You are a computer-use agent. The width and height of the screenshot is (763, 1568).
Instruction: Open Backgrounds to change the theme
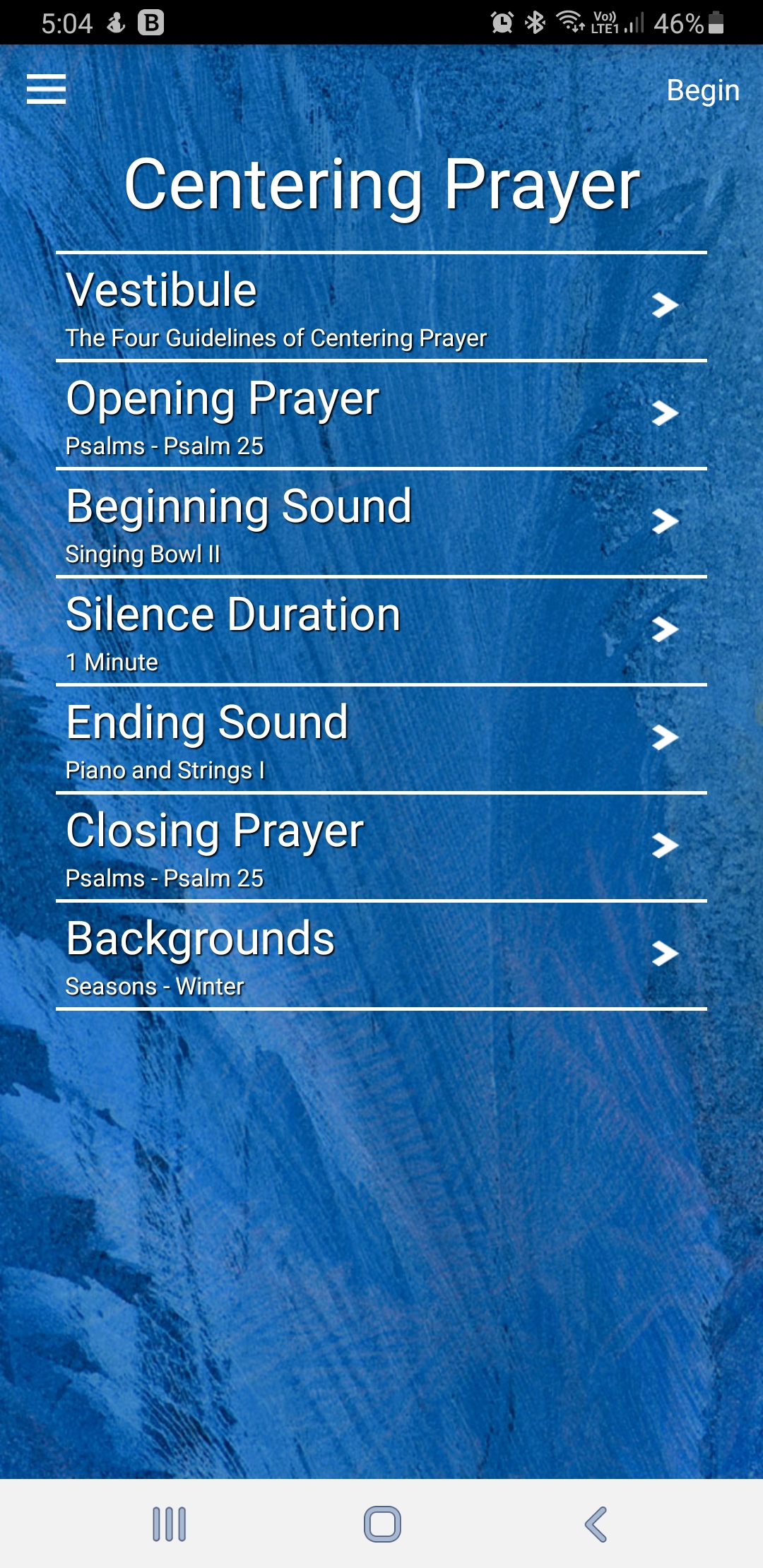(381, 956)
